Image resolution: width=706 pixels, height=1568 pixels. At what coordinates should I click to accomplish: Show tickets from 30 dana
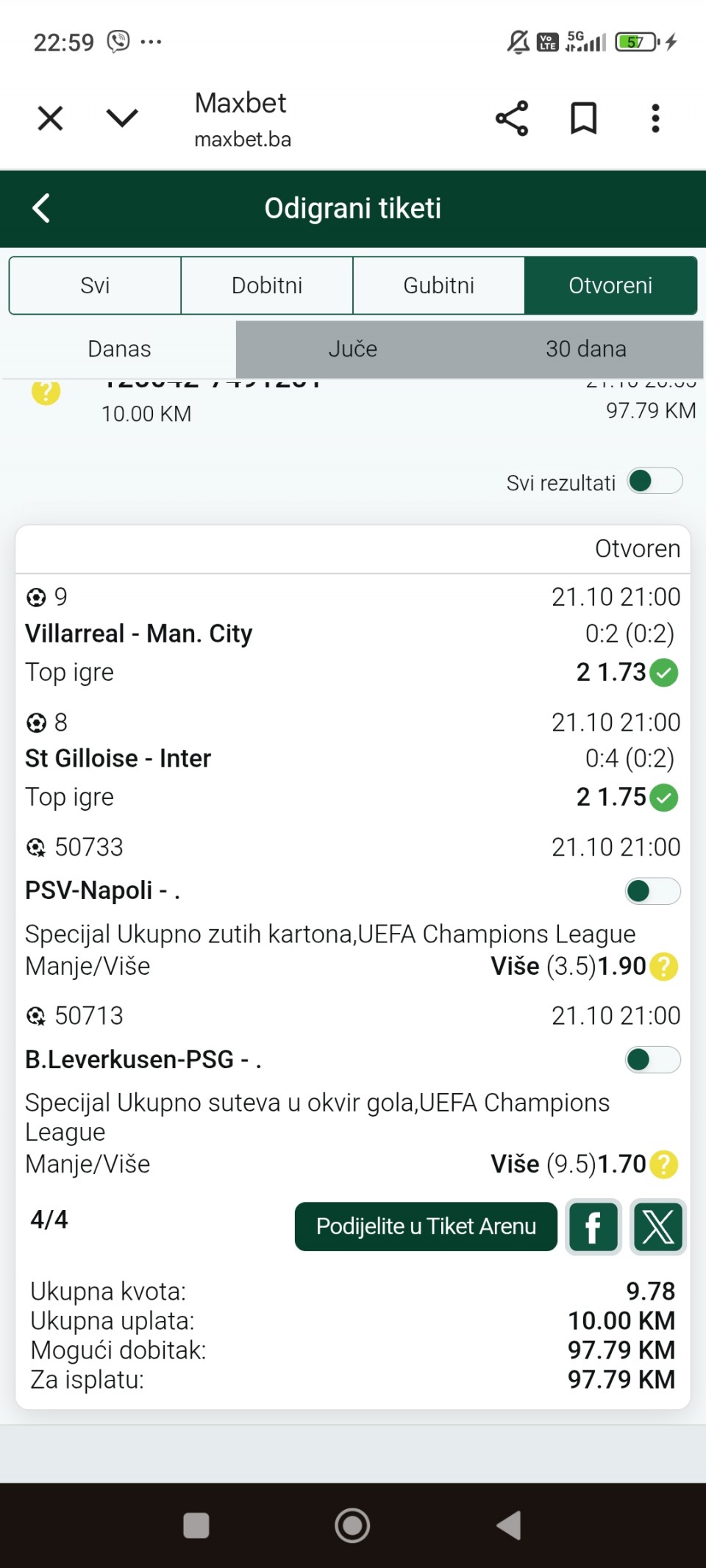pos(586,348)
